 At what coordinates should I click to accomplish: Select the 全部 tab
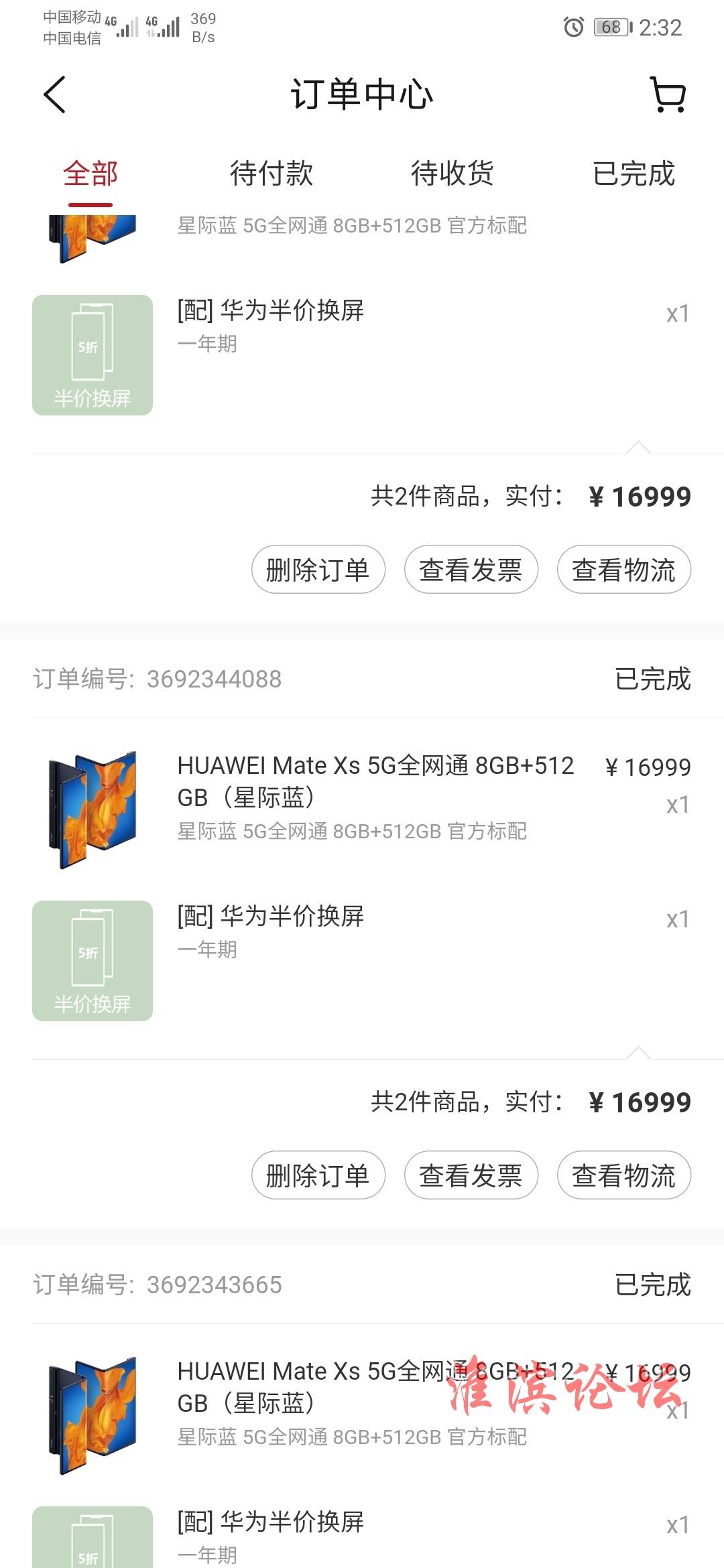90,174
